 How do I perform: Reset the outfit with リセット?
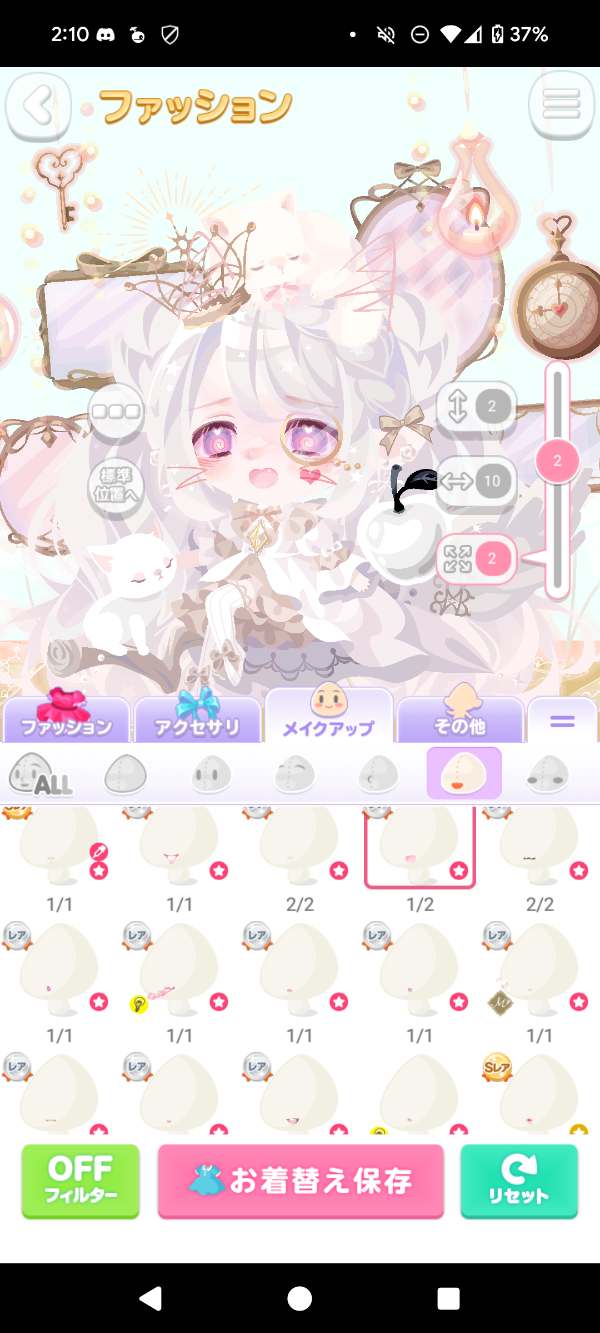point(519,1181)
